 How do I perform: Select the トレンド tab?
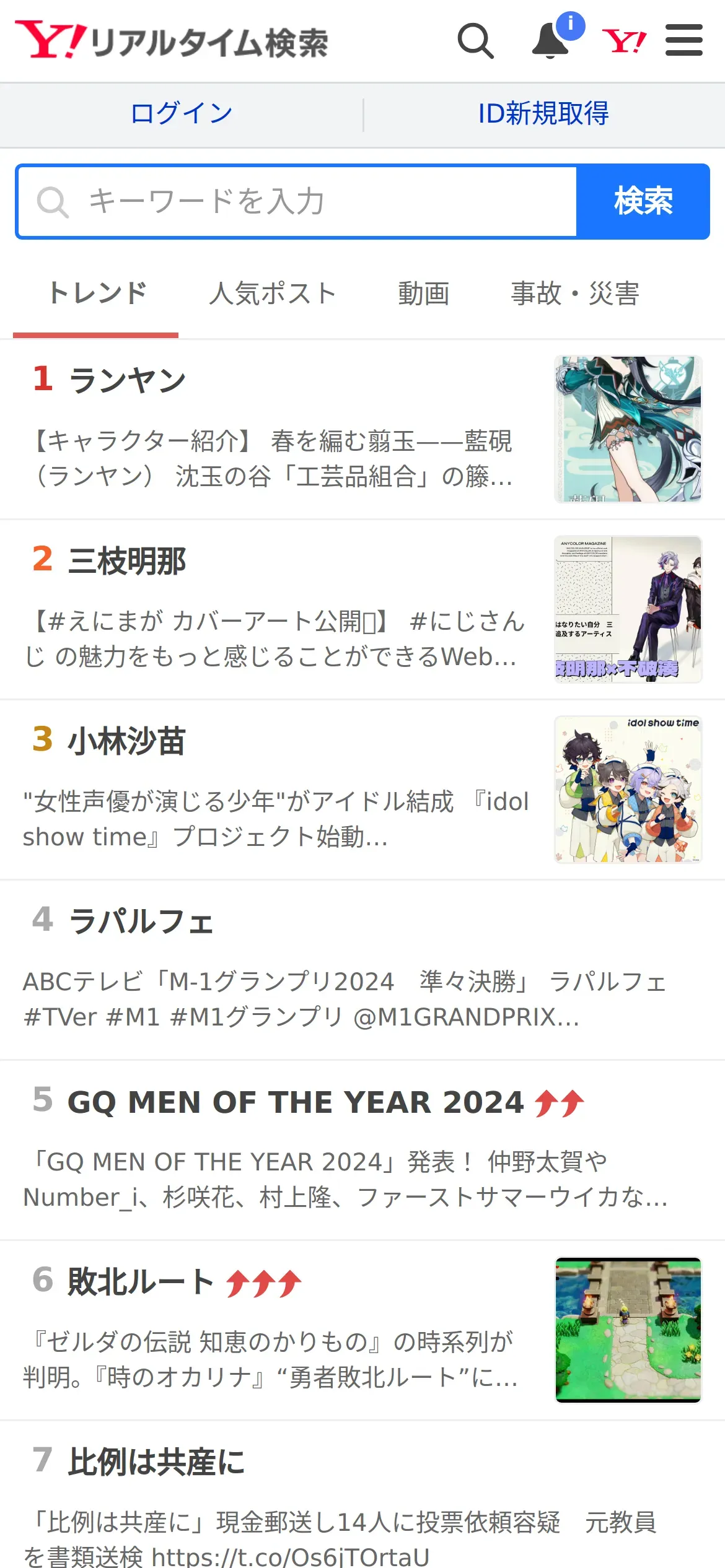point(96,294)
